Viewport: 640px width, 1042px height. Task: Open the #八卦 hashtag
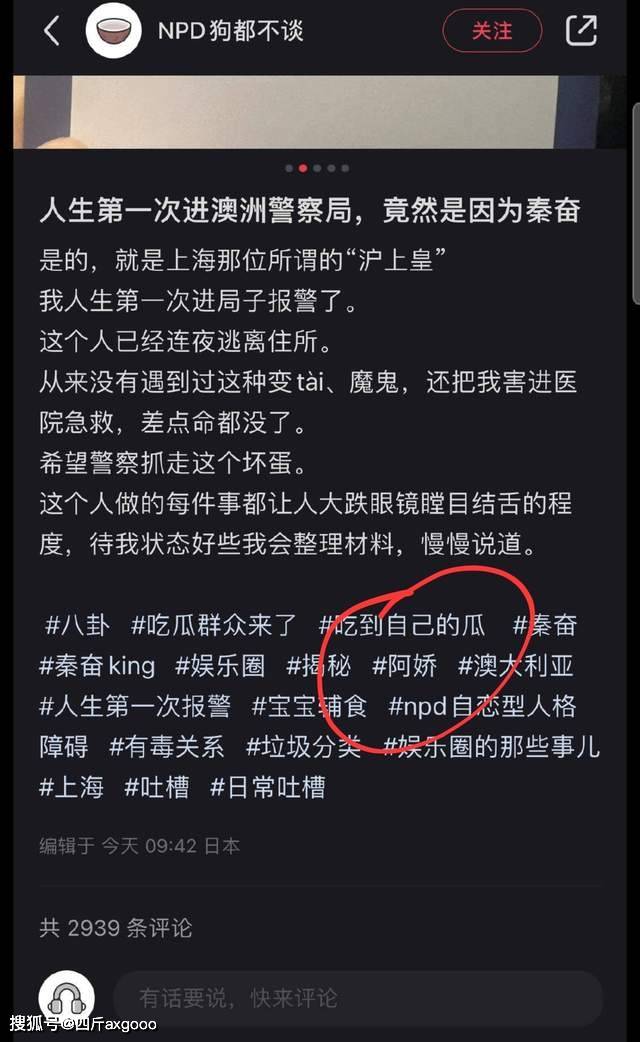[x=76, y=625]
